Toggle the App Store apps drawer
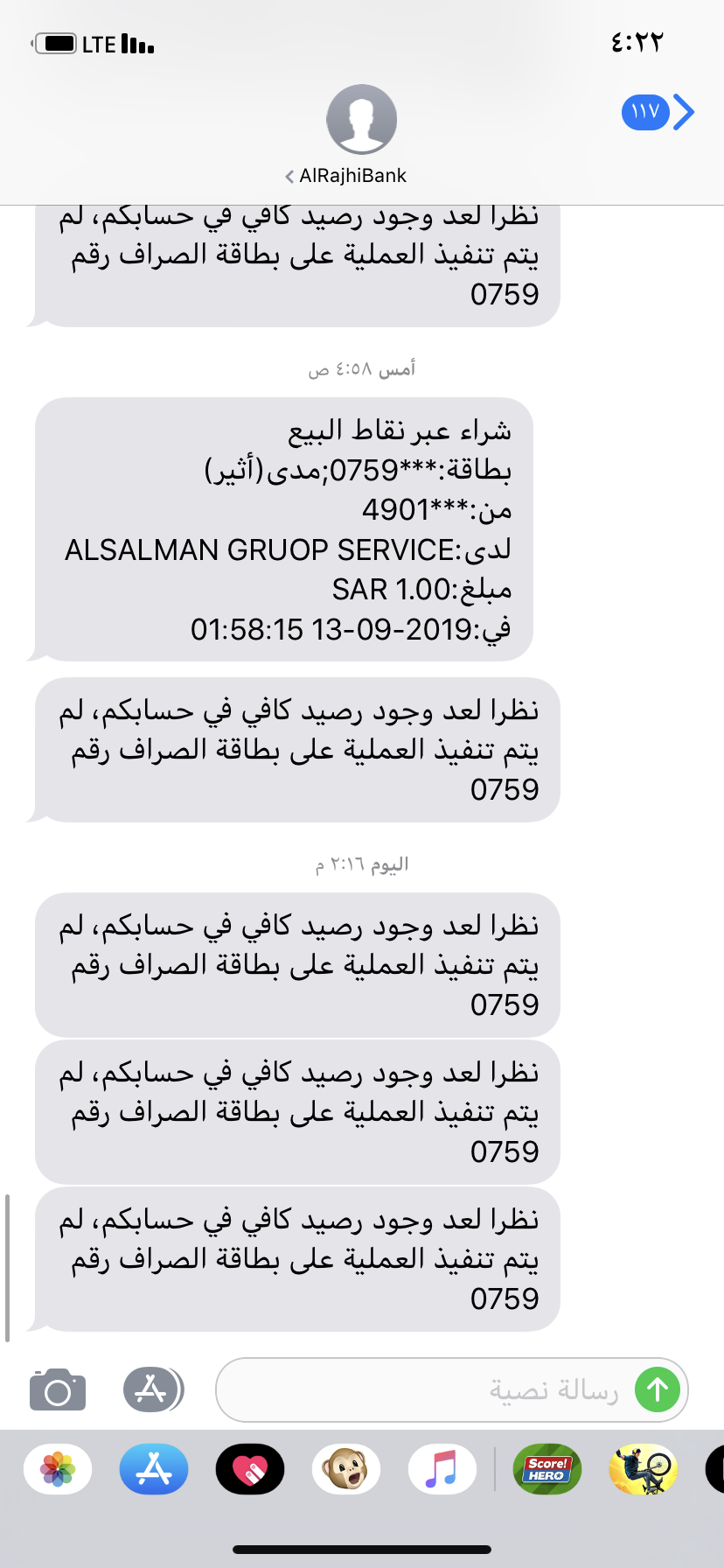This screenshot has height=1568, width=724. 153,1389
